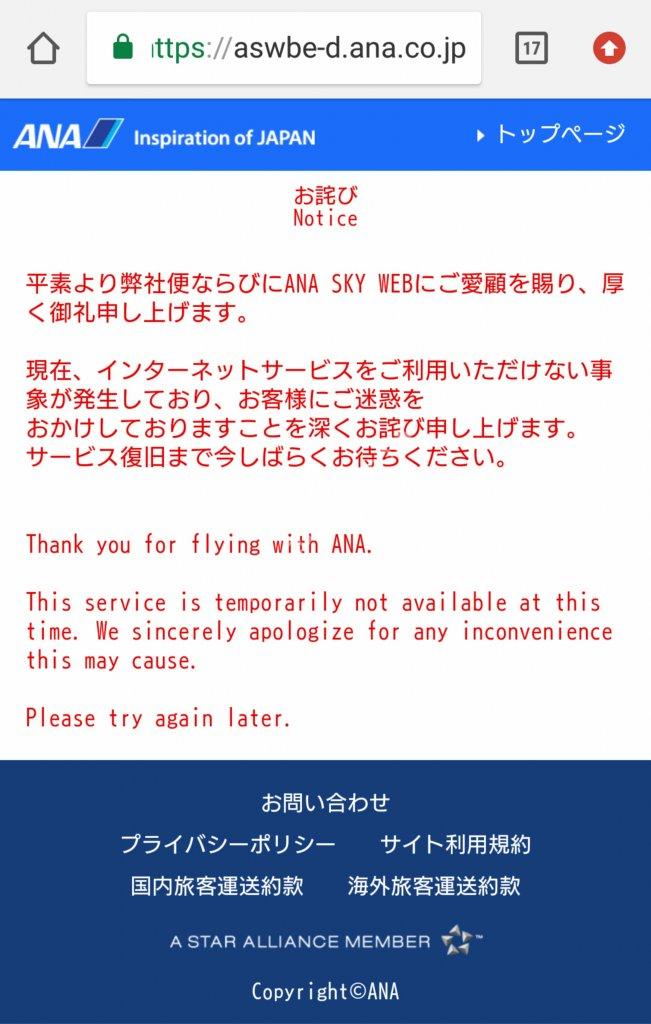651x1024 pixels.
Task: Go to トップページ link
Action: click(551, 134)
